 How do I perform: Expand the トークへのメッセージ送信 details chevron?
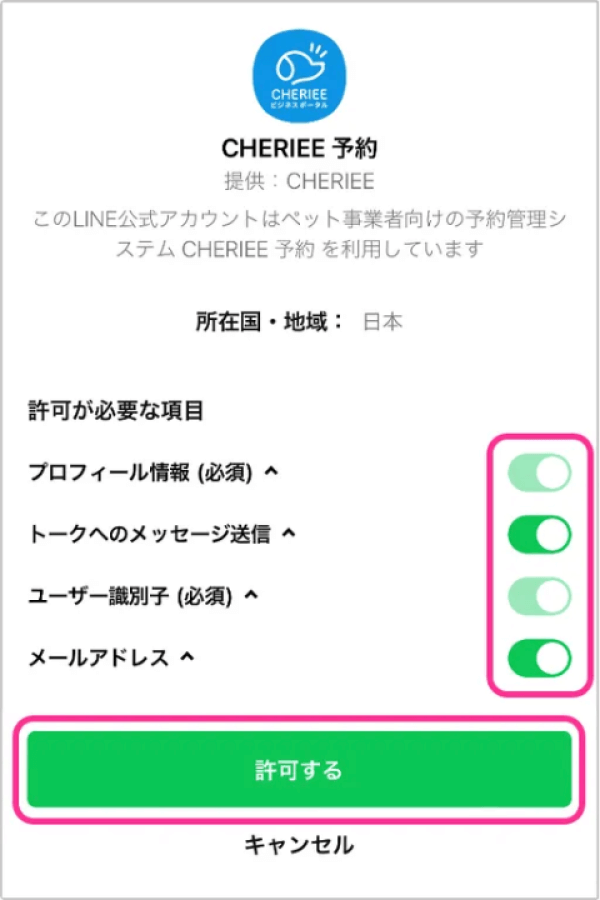[x=288, y=534]
